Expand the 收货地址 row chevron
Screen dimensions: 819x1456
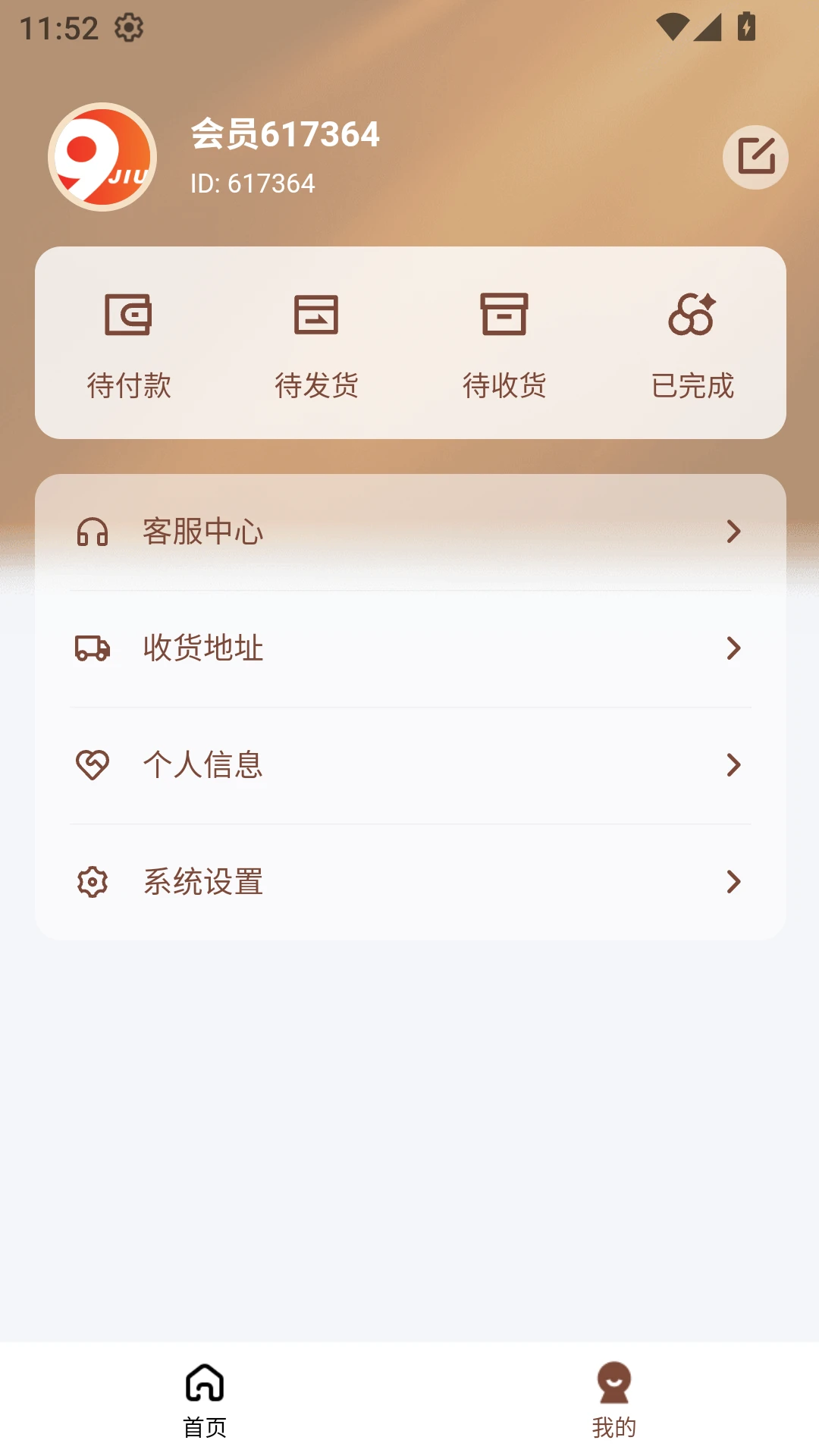tap(733, 649)
